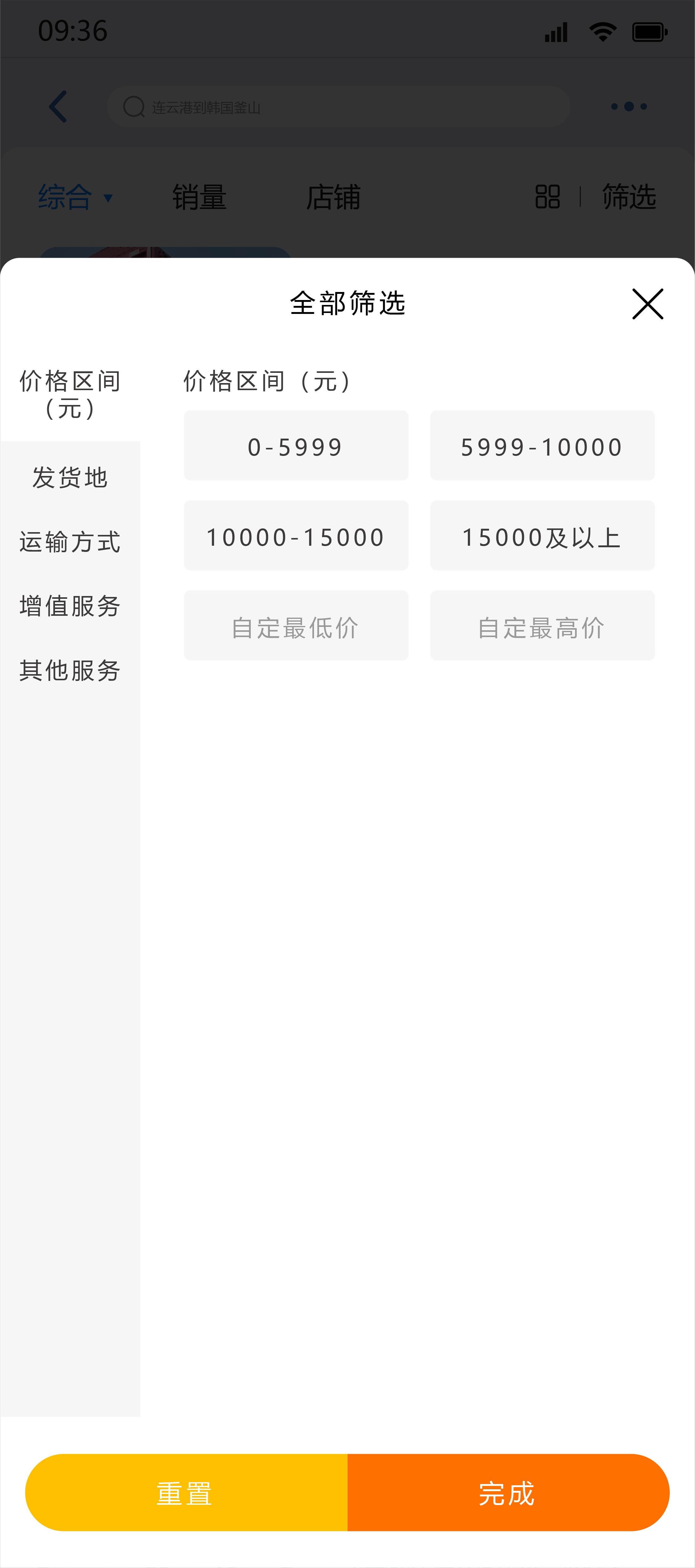Screen dimensions: 695x1568
Task: Tap the 自定最低价 input field
Action: (296, 626)
